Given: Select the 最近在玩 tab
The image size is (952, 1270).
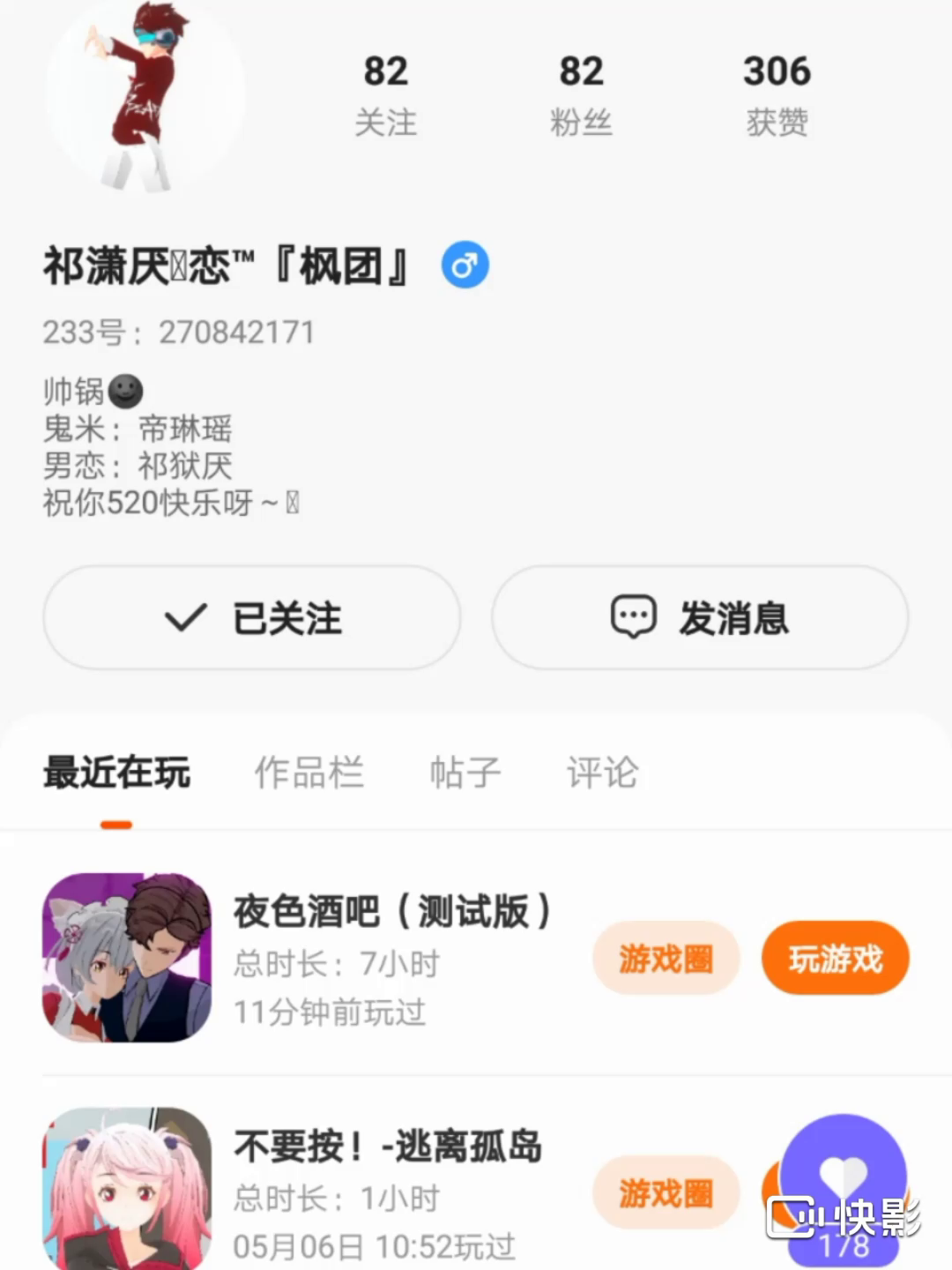Looking at the screenshot, I should tap(116, 773).
